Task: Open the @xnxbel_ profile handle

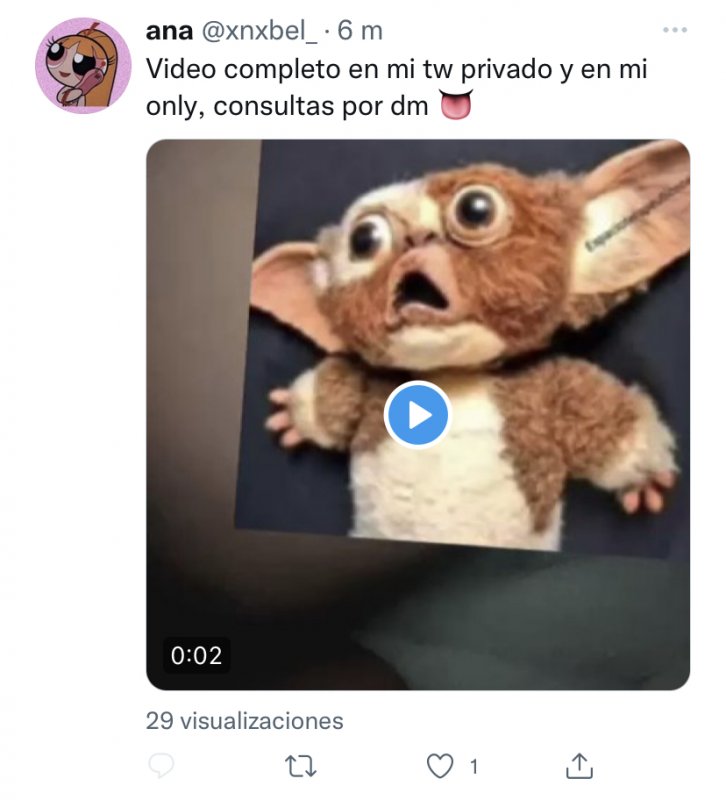Action: pyautogui.click(x=259, y=31)
